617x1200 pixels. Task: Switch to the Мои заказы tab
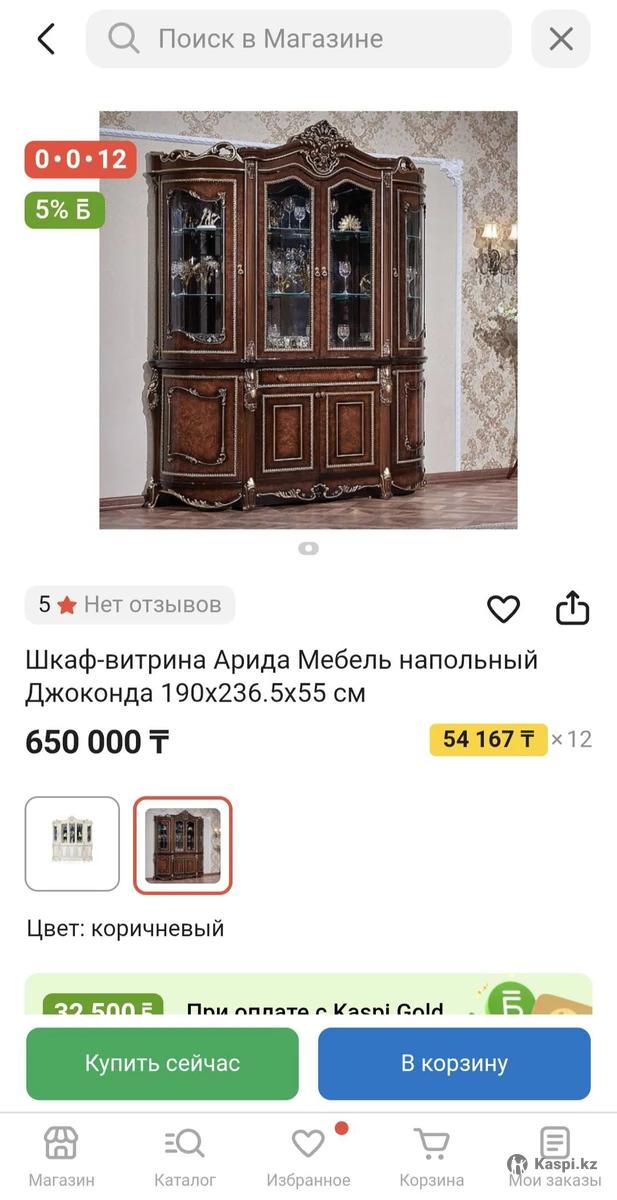[555, 1157]
